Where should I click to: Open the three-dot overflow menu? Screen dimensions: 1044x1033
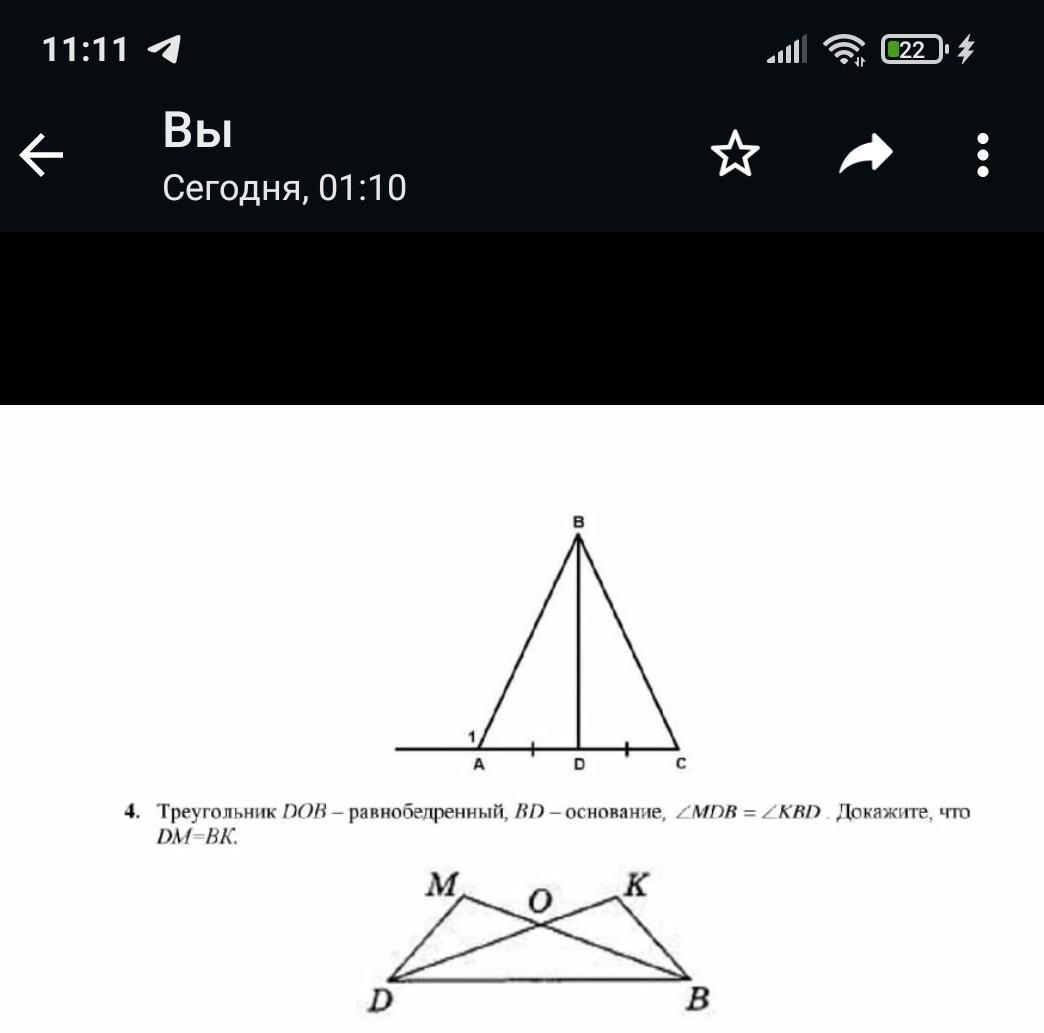983,155
